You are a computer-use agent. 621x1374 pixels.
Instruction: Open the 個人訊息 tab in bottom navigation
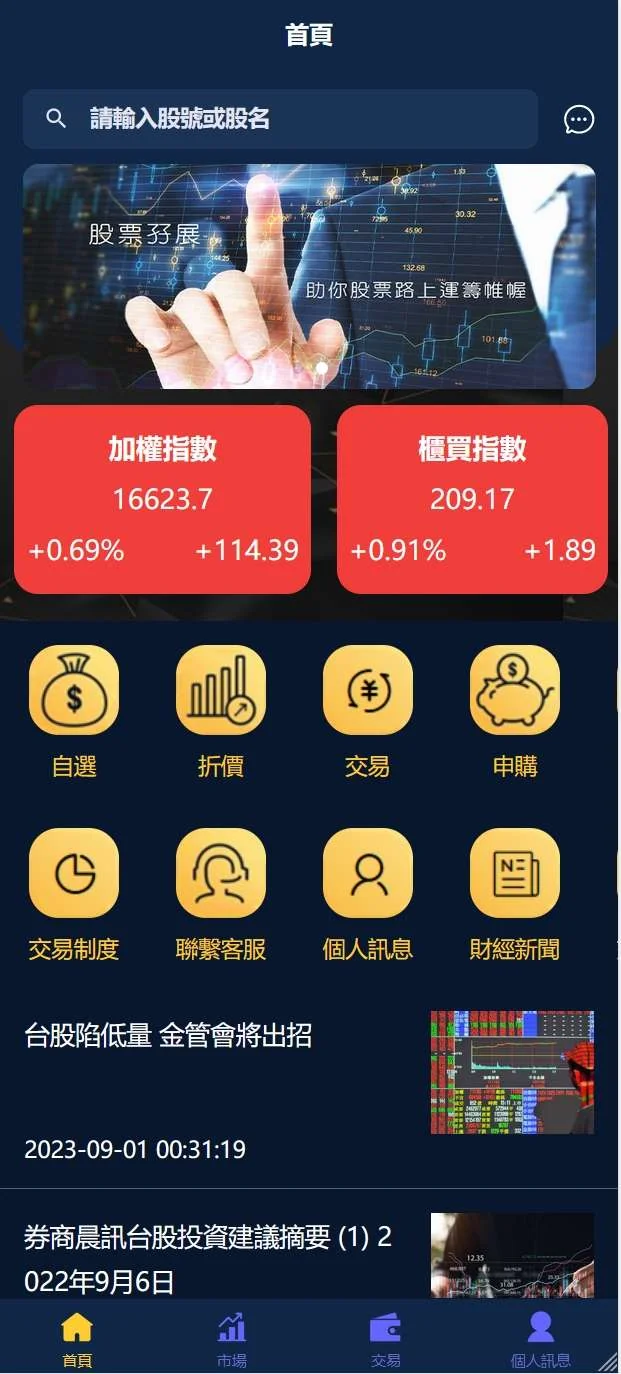(x=541, y=1338)
